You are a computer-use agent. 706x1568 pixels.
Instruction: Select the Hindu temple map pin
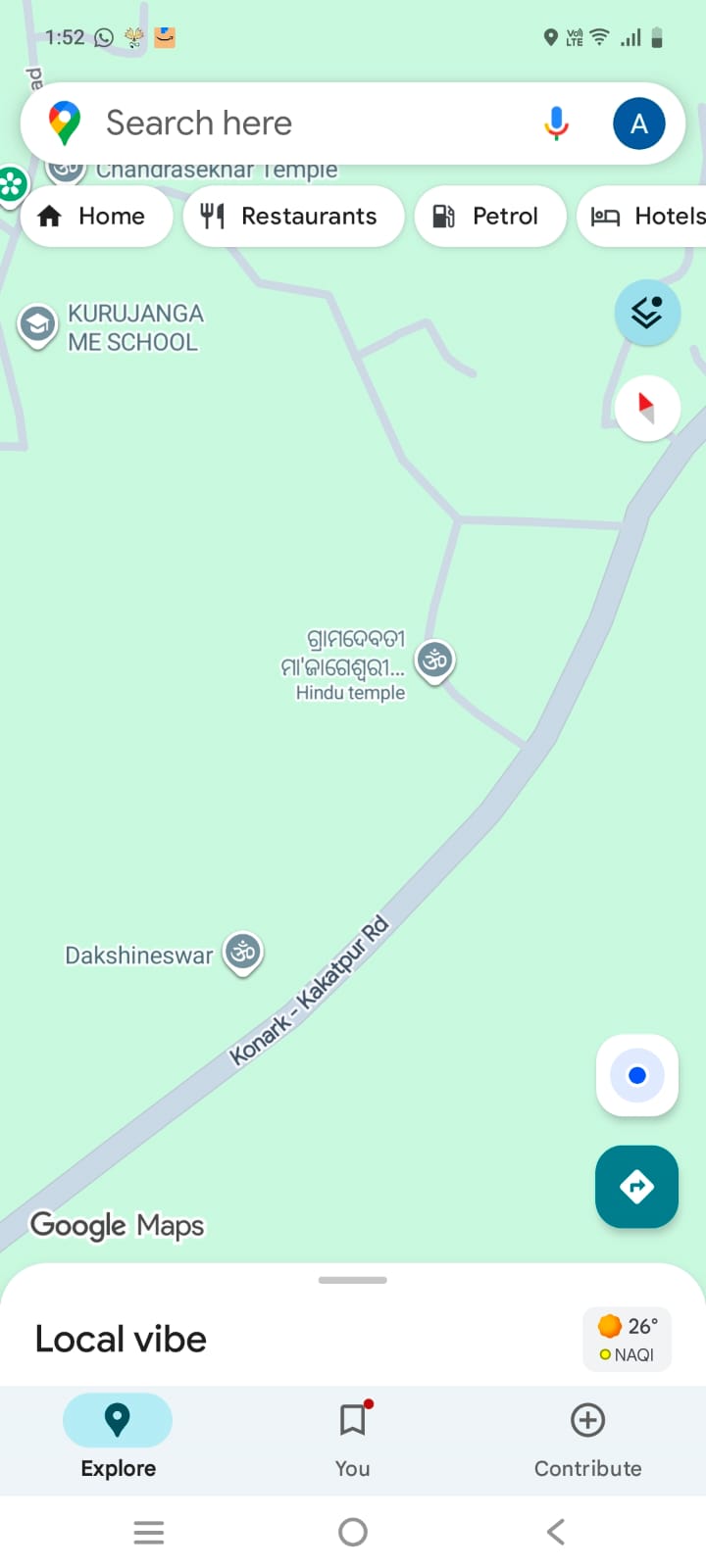click(435, 661)
